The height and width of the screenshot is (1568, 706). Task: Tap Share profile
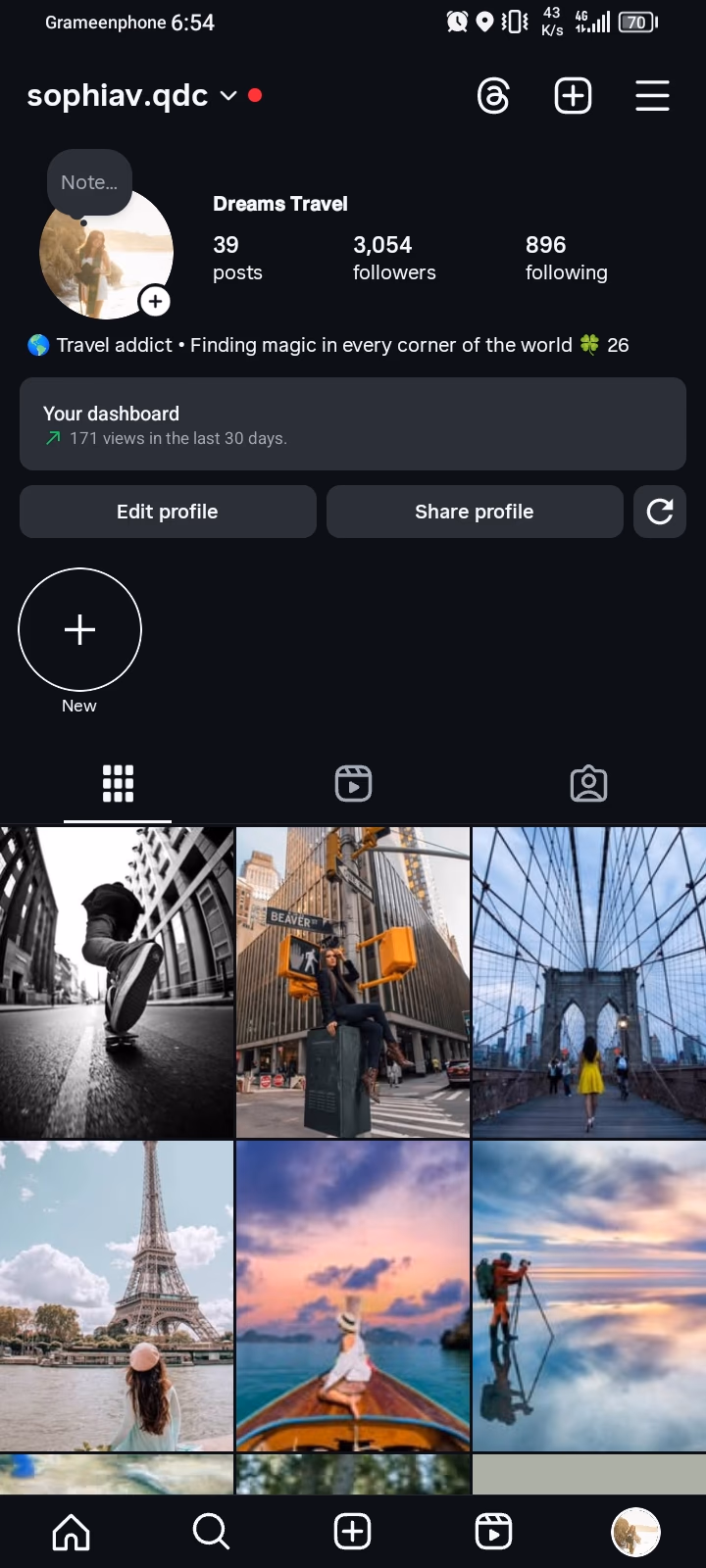pos(475,512)
